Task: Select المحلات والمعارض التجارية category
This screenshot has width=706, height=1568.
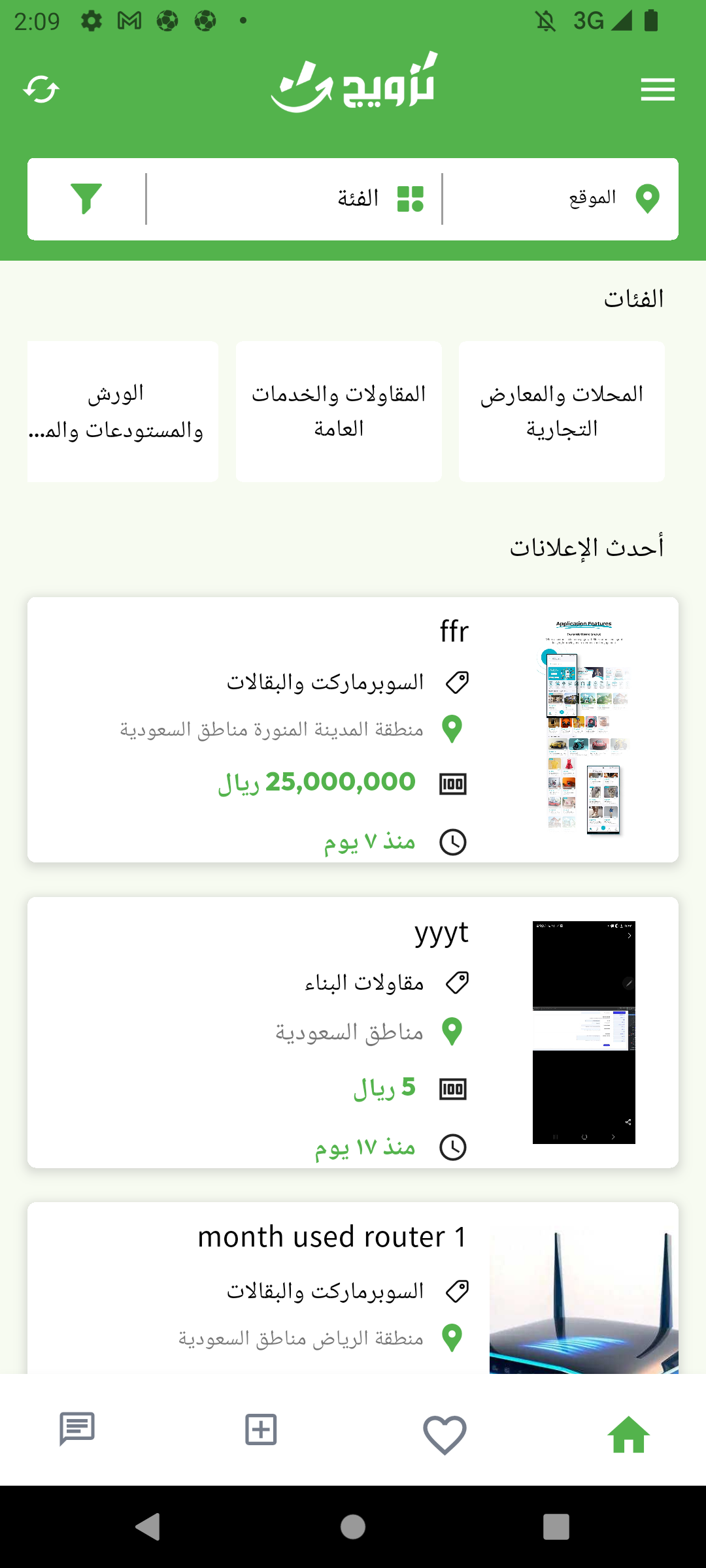Action: point(562,412)
